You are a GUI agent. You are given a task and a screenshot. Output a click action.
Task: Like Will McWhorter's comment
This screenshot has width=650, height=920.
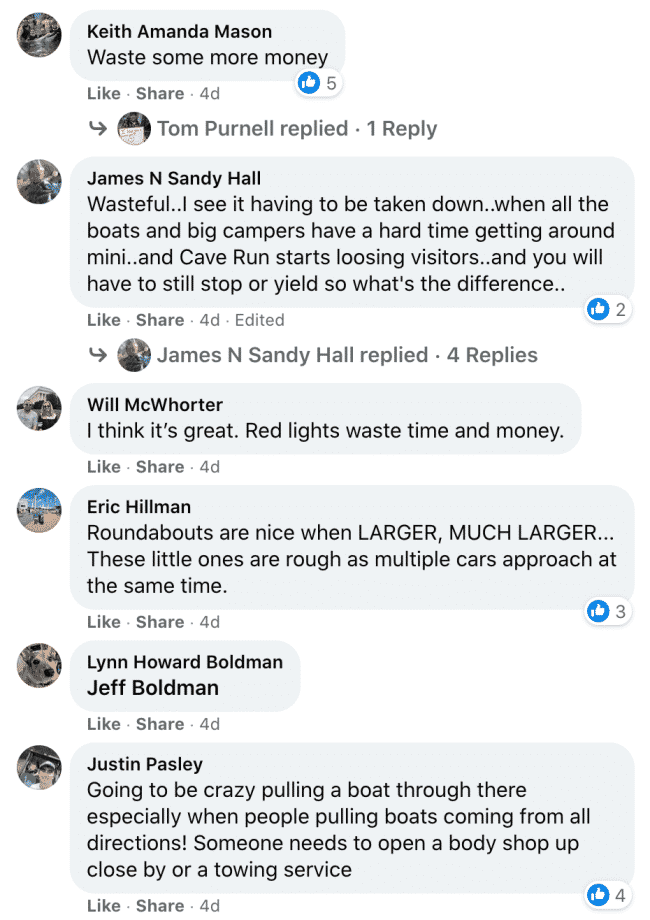click(103, 467)
